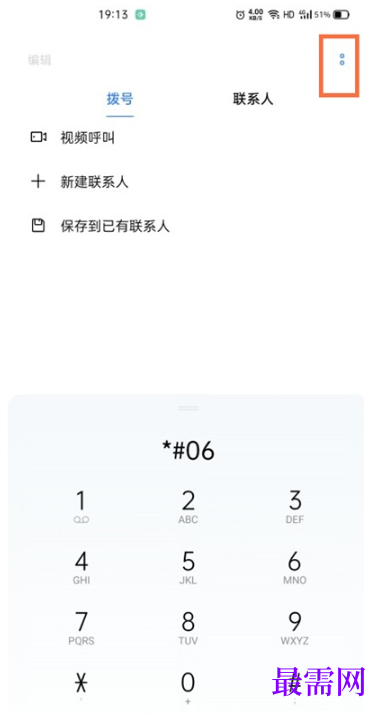Dial digit 8 TUV
Screen dimensions: 384x713
188,628
